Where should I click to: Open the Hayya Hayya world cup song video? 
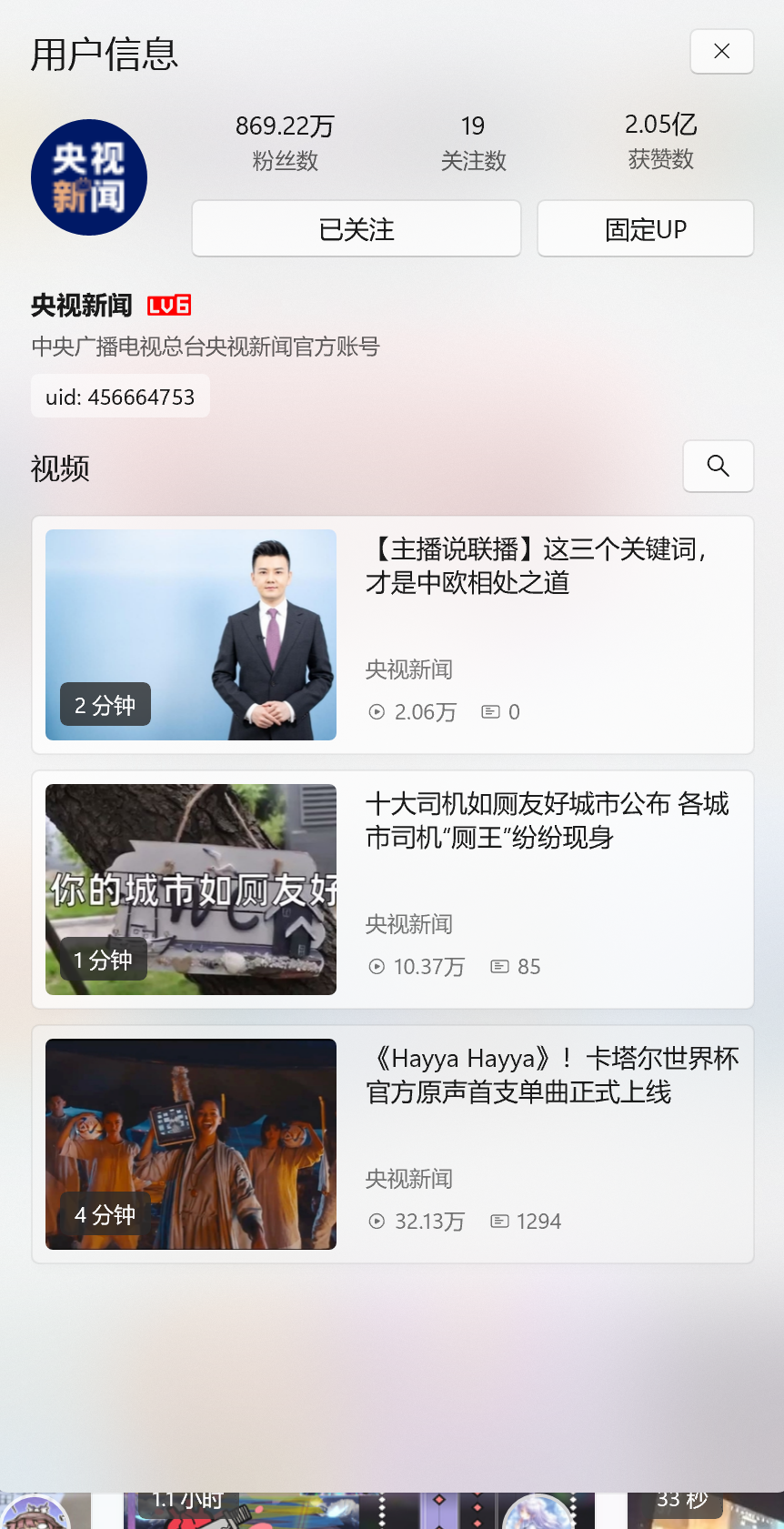point(191,1144)
